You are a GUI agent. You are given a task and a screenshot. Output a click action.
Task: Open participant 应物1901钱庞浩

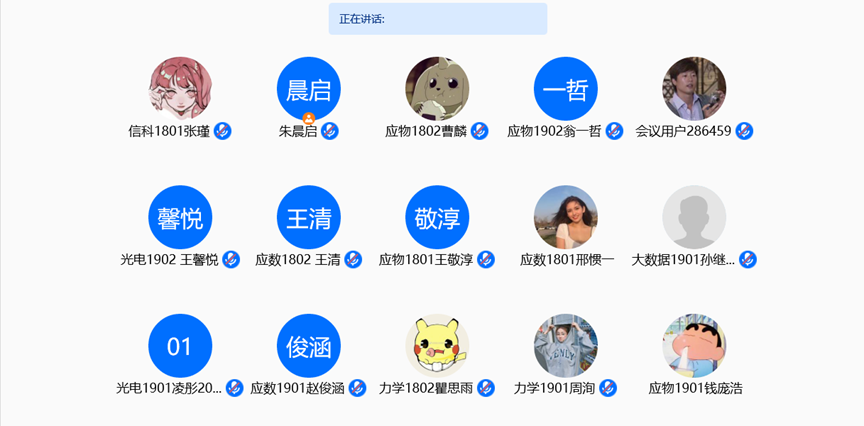(x=694, y=346)
